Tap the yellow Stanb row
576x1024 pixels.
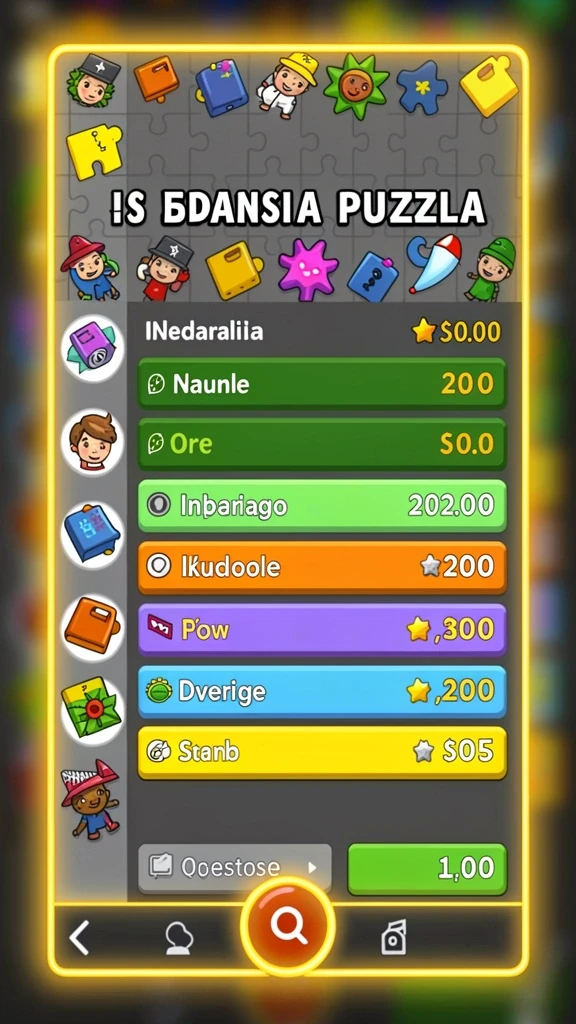pyautogui.click(x=322, y=752)
